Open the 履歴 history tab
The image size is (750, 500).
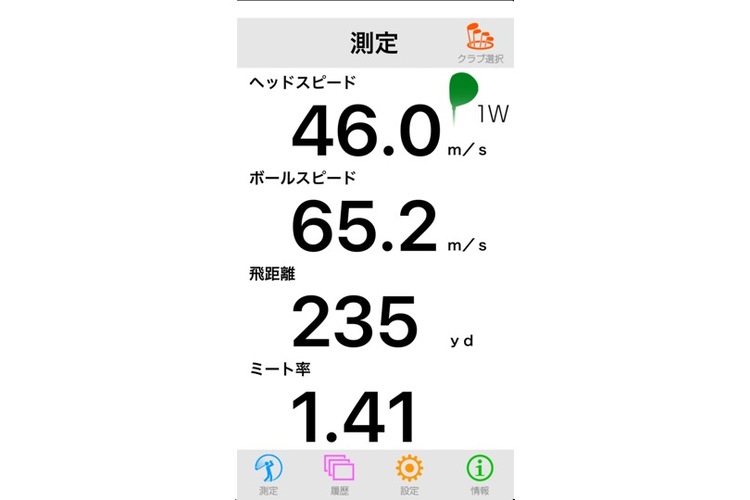tap(339, 473)
